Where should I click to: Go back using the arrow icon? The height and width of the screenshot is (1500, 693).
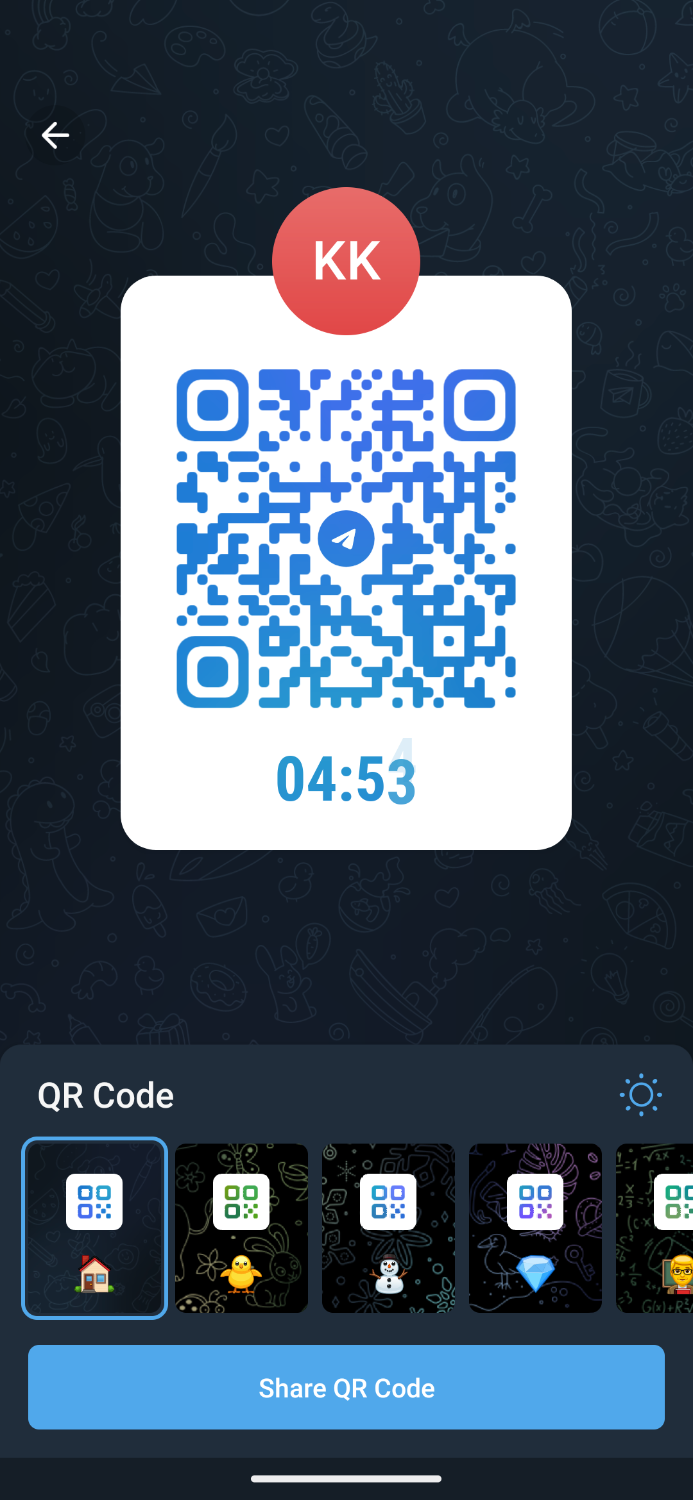click(55, 135)
